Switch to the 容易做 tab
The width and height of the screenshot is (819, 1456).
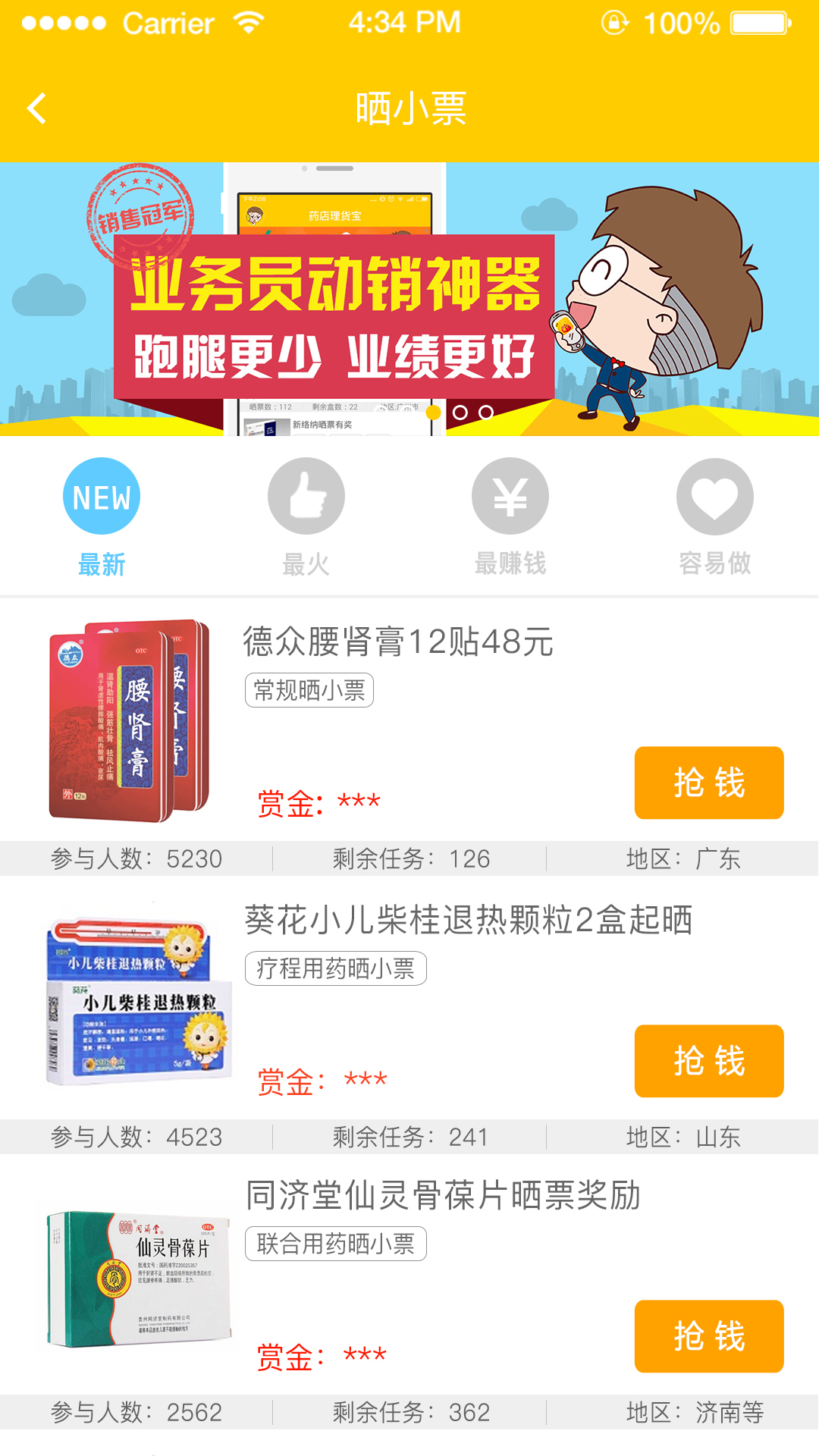click(x=714, y=517)
